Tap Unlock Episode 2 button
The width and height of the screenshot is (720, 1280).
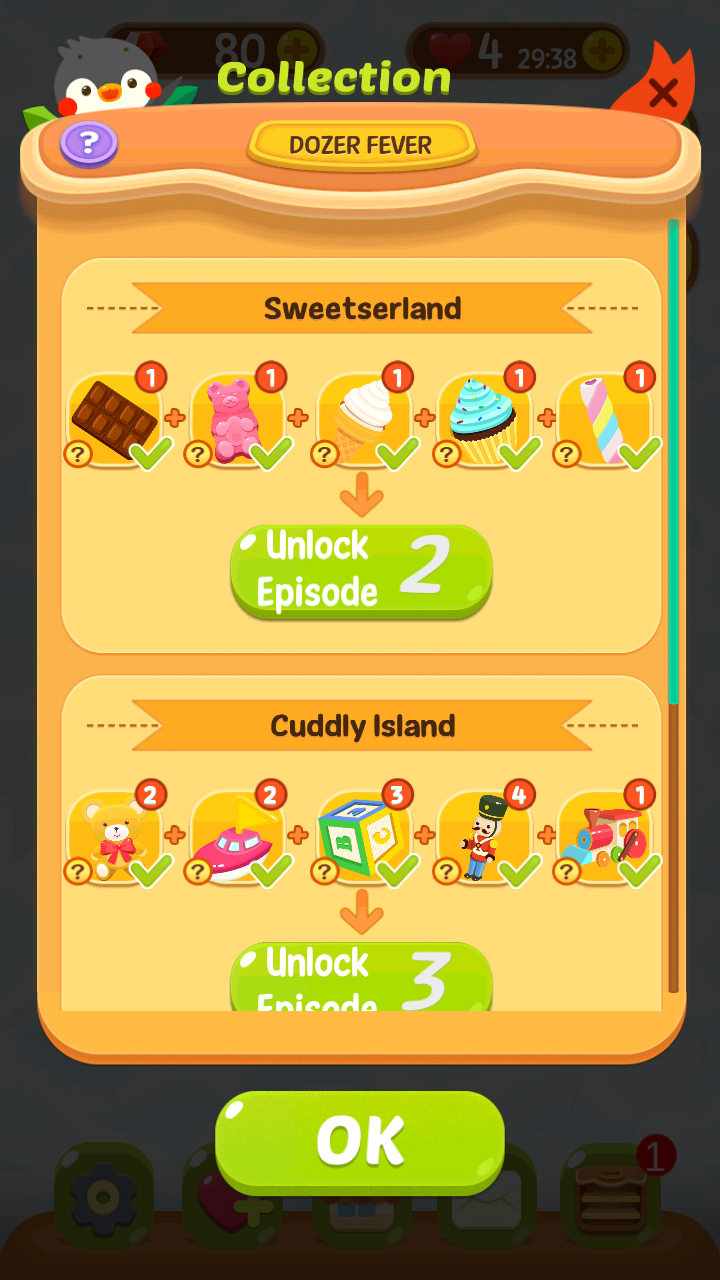(x=361, y=570)
